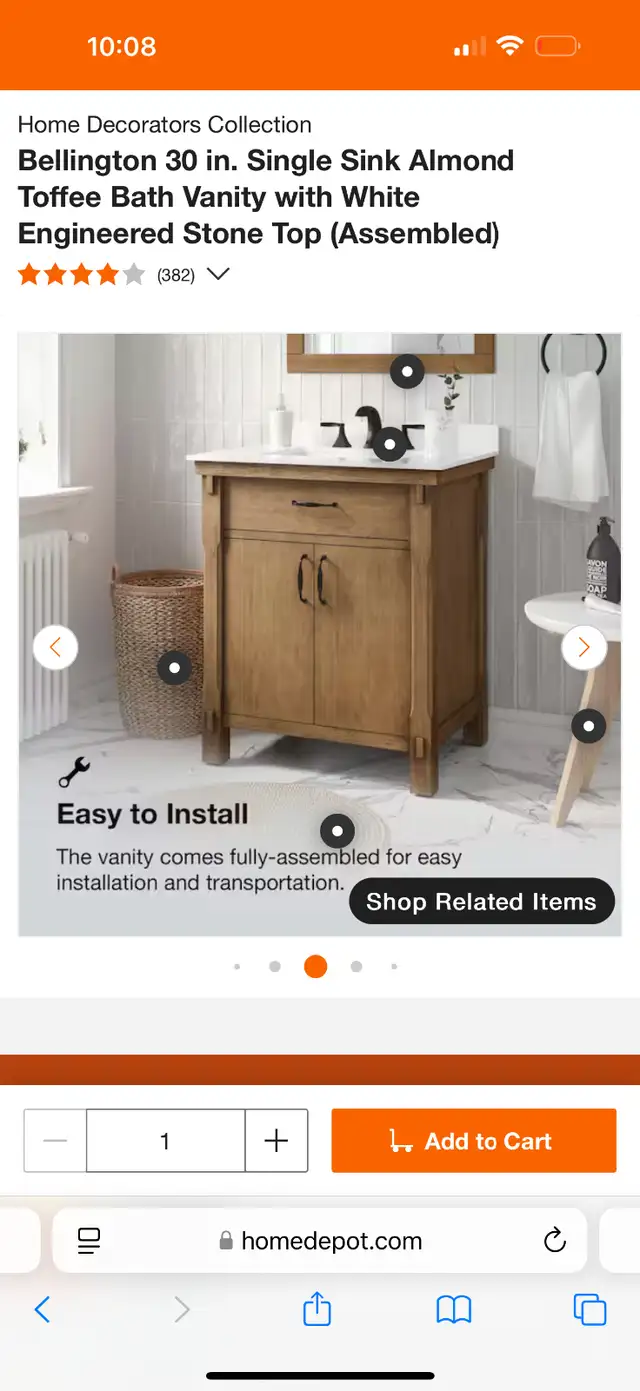Tap the hotspot dot on the mirror
The image size is (640, 1391).
(x=407, y=371)
